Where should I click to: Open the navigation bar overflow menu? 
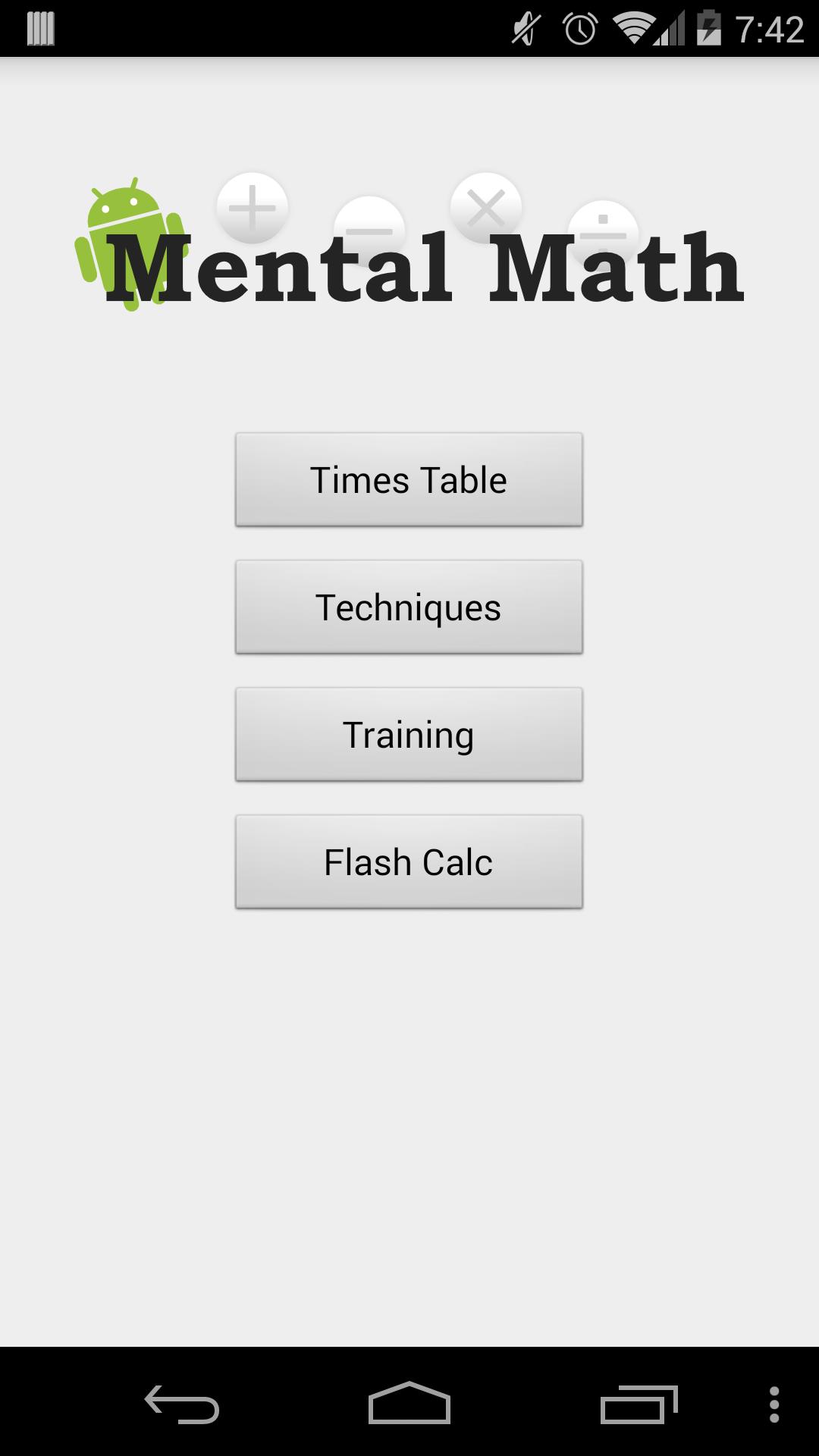coord(773,1404)
